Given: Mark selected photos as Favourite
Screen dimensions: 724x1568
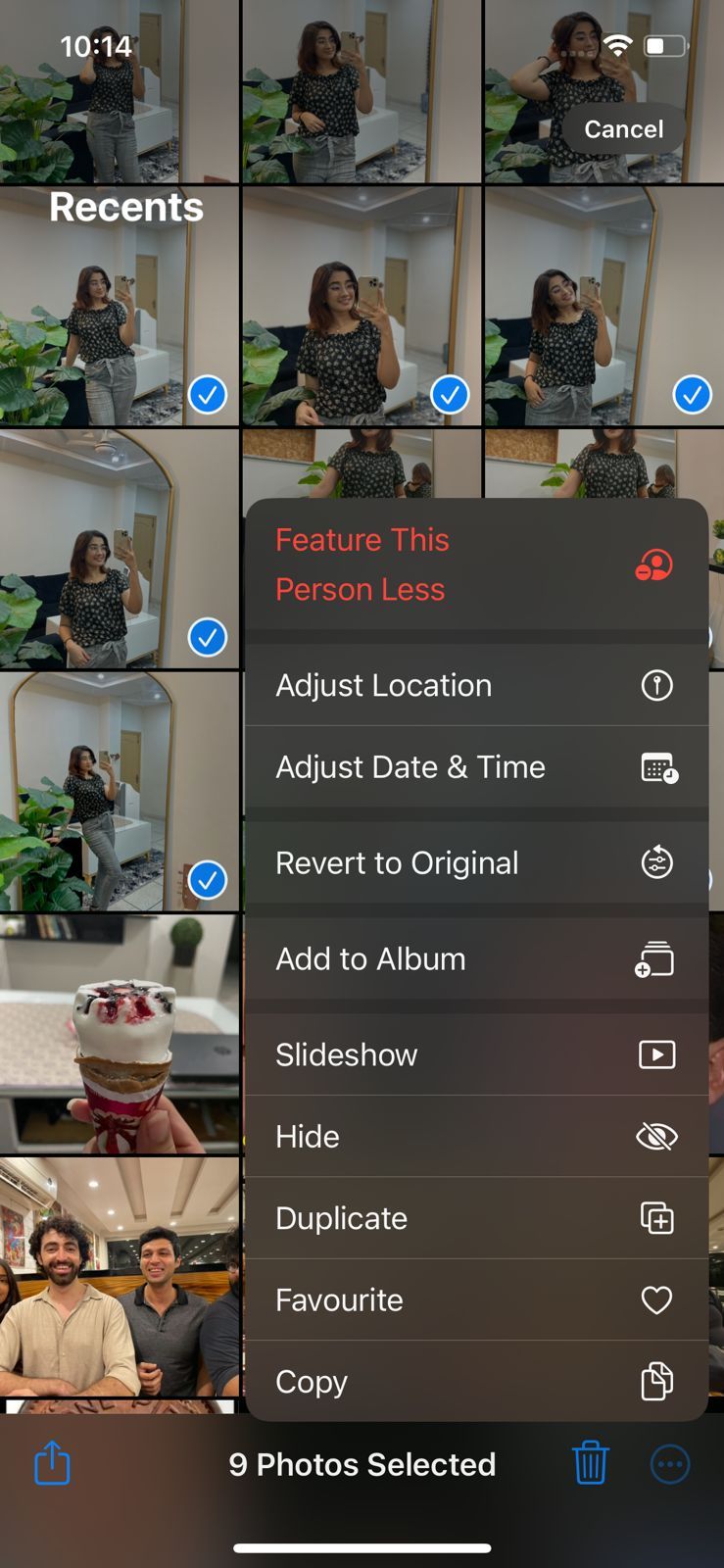Looking at the screenshot, I should point(476,1300).
